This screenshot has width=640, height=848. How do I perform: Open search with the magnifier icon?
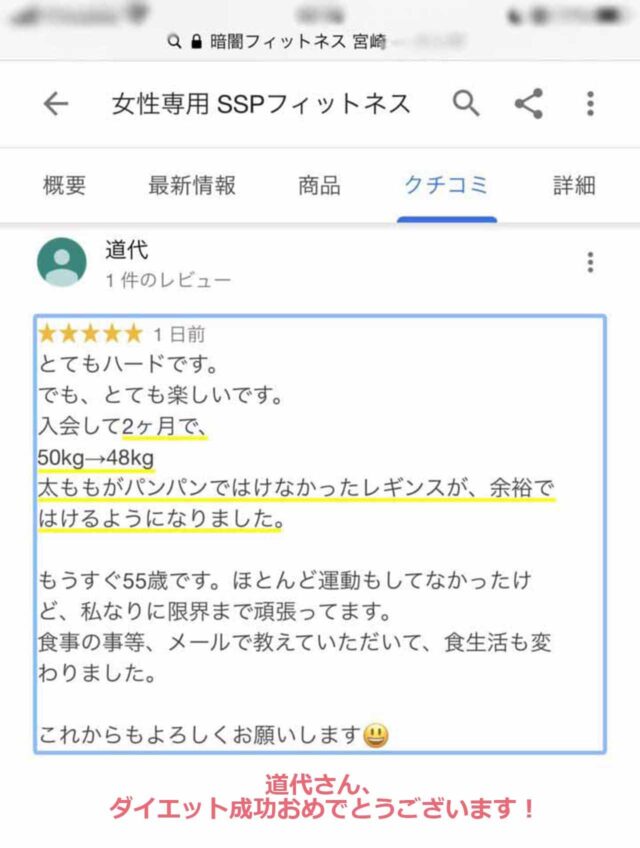pos(466,103)
